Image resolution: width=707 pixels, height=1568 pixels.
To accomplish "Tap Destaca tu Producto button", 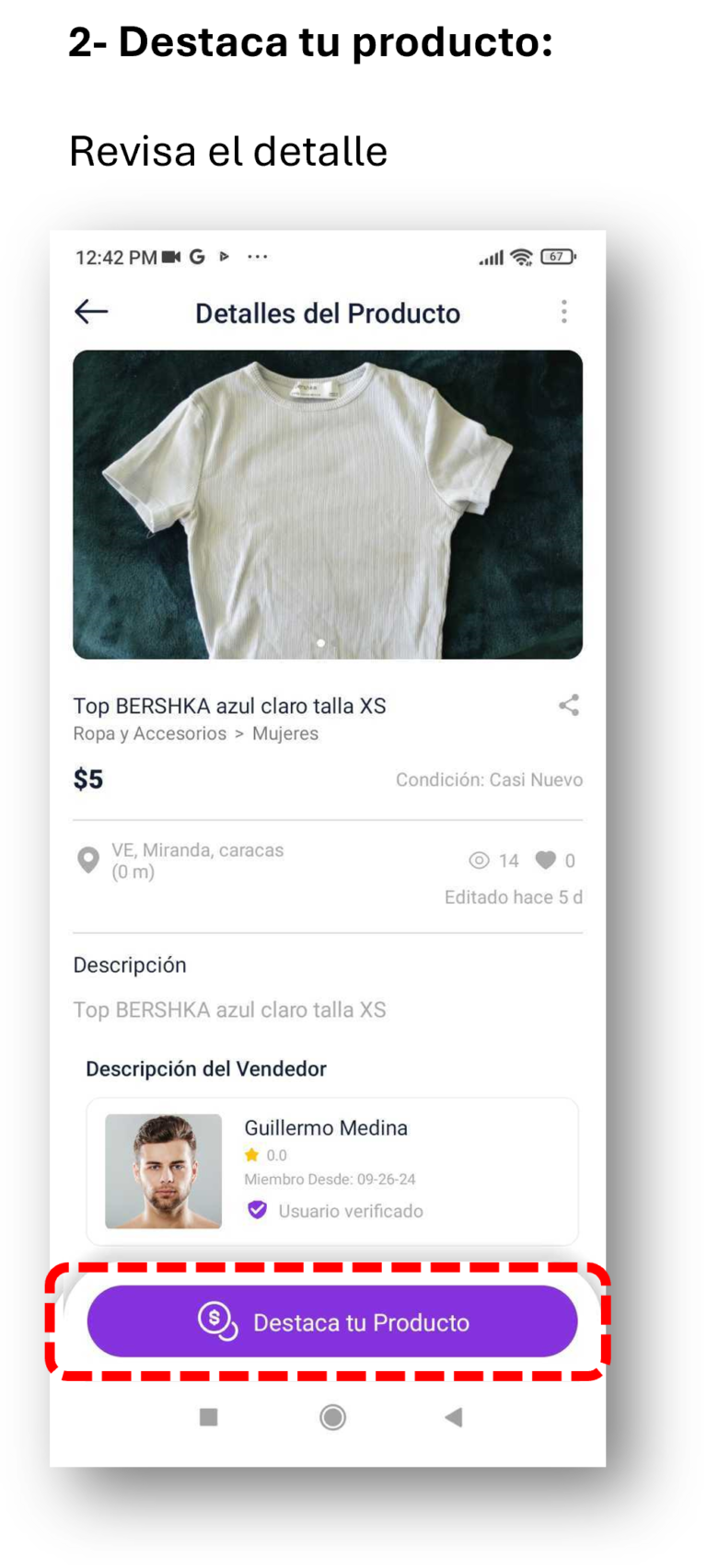I will (332, 1321).
